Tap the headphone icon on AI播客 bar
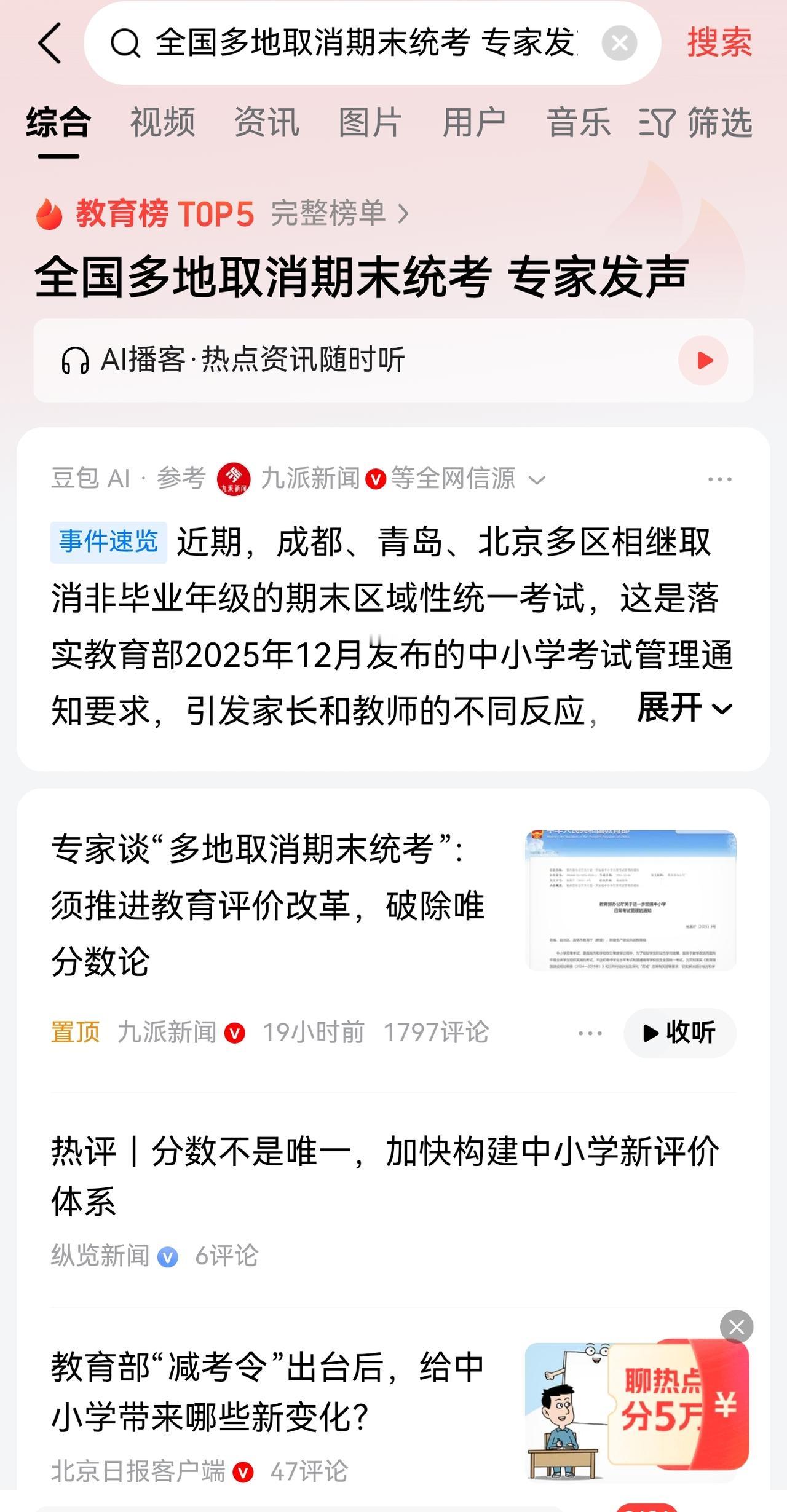 pos(75,361)
